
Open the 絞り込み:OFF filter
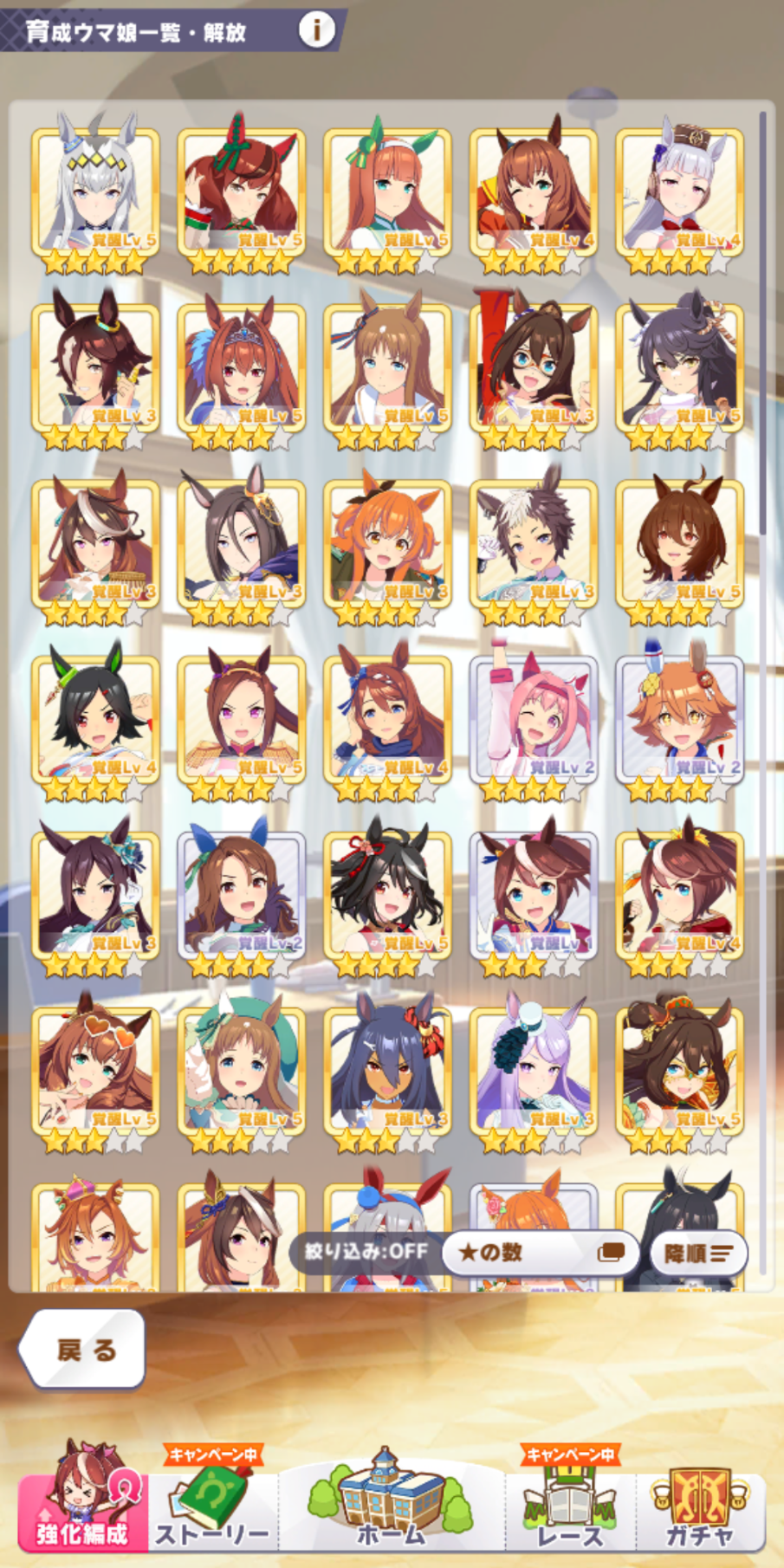coord(366,1252)
